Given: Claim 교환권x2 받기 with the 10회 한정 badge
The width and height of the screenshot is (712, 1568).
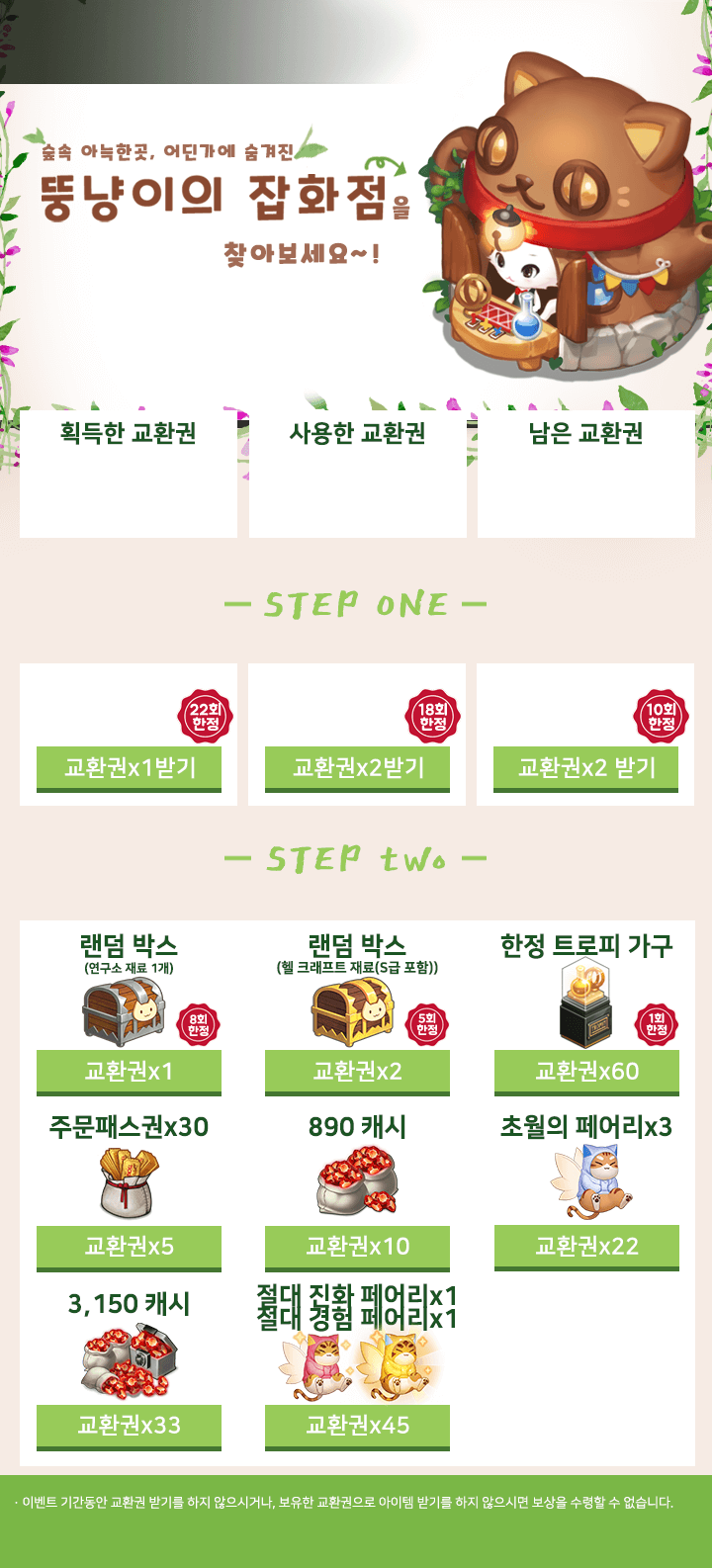Looking at the screenshot, I should pos(585,769).
